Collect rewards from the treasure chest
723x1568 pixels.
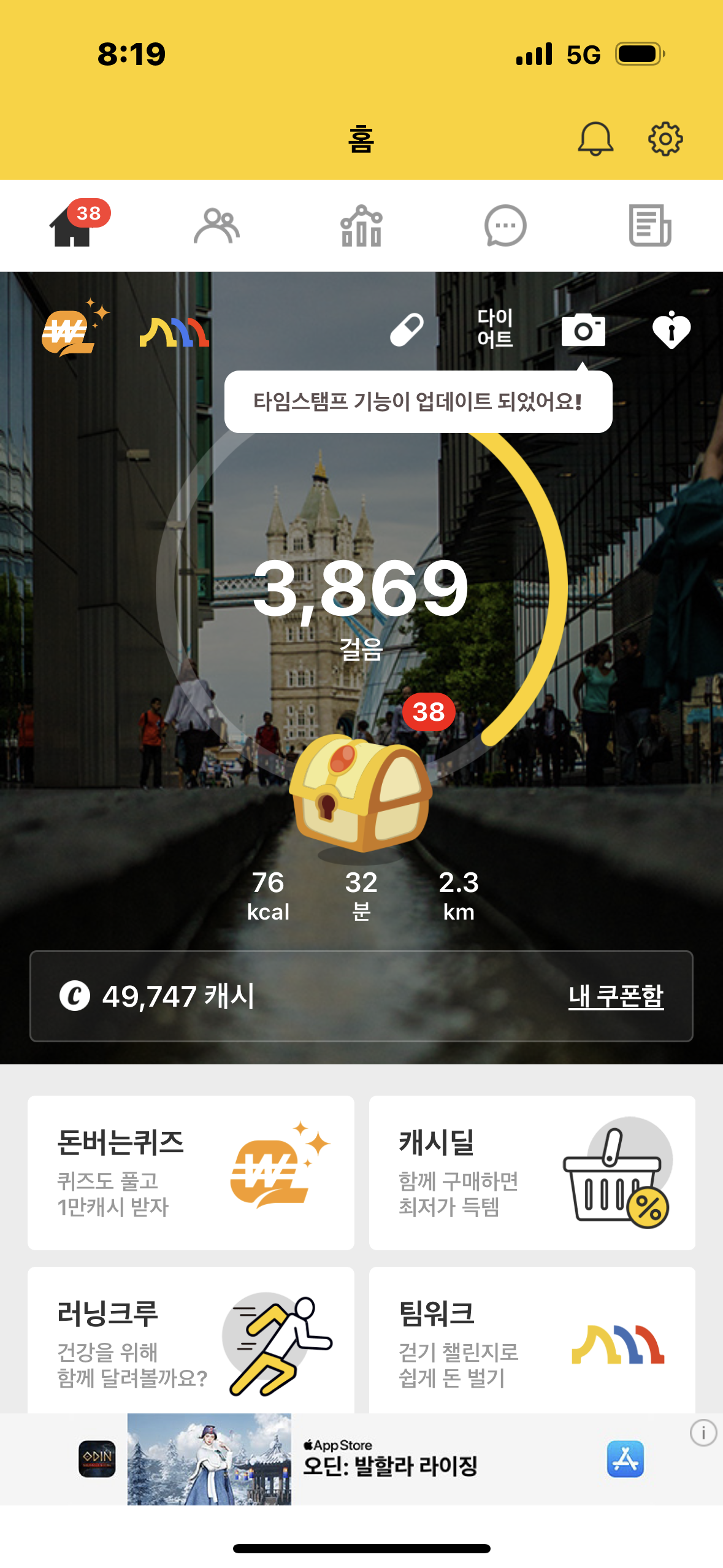pos(361,793)
